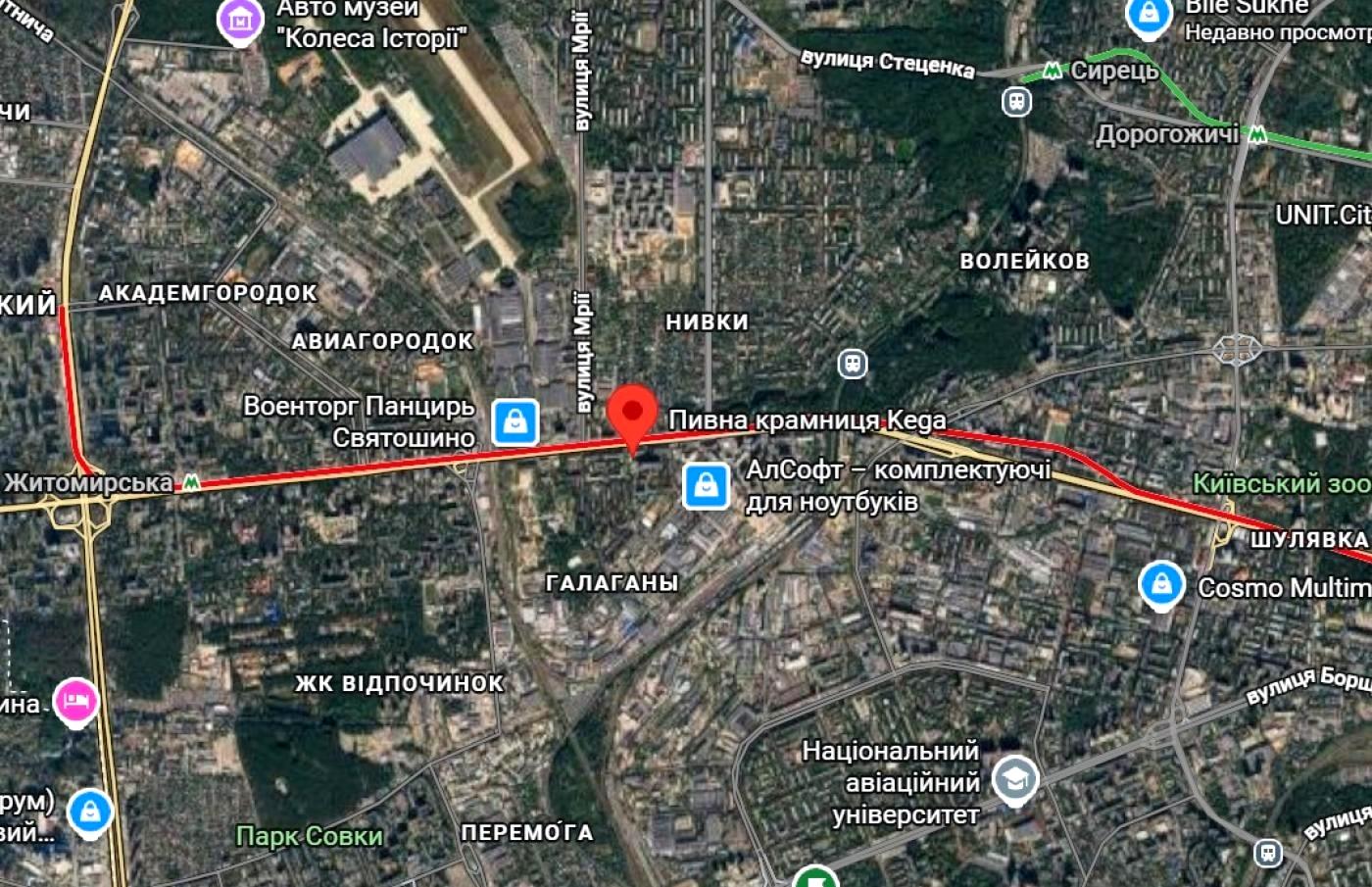Tap the pink hotel marker
Viewport: 1372px width, 887px height.
(x=76, y=701)
